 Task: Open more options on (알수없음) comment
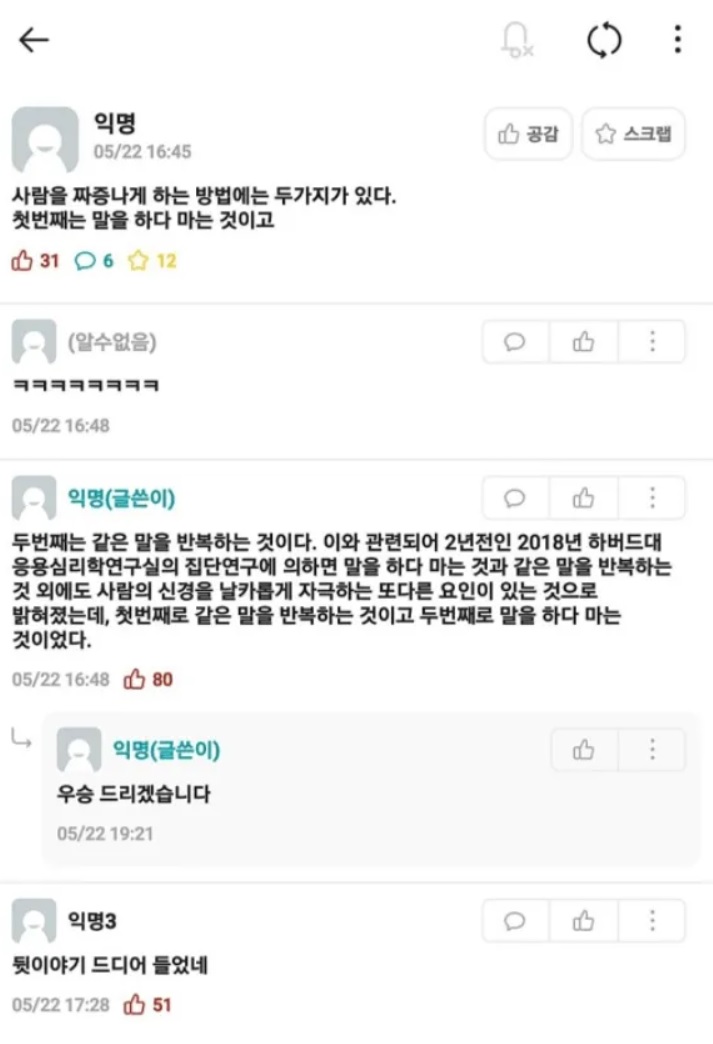[x=652, y=342]
